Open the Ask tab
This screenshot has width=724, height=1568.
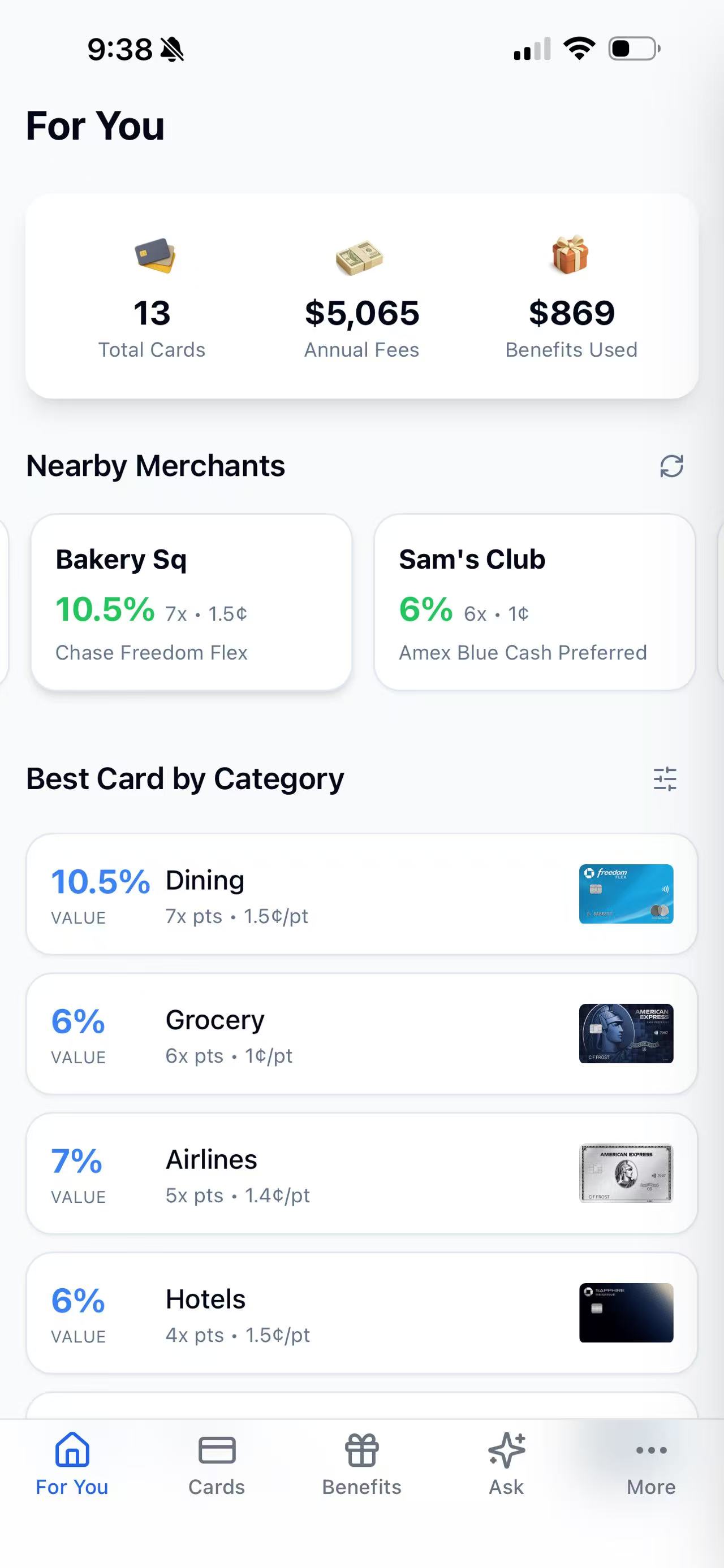pyautogui.click(x=506, y=1463)
